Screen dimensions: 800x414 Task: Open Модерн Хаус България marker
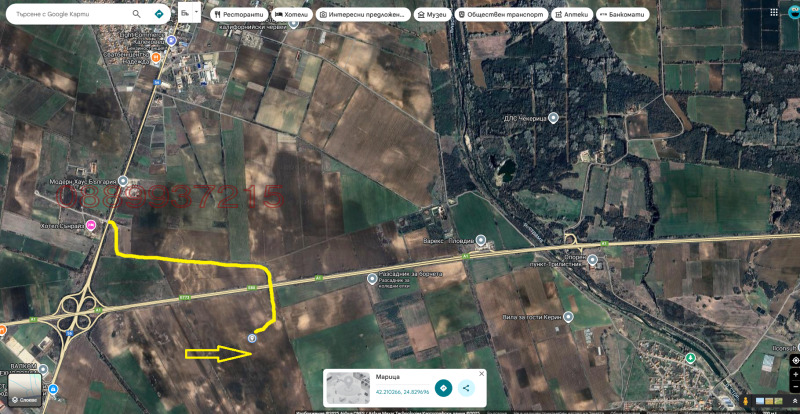click(122, 182)
